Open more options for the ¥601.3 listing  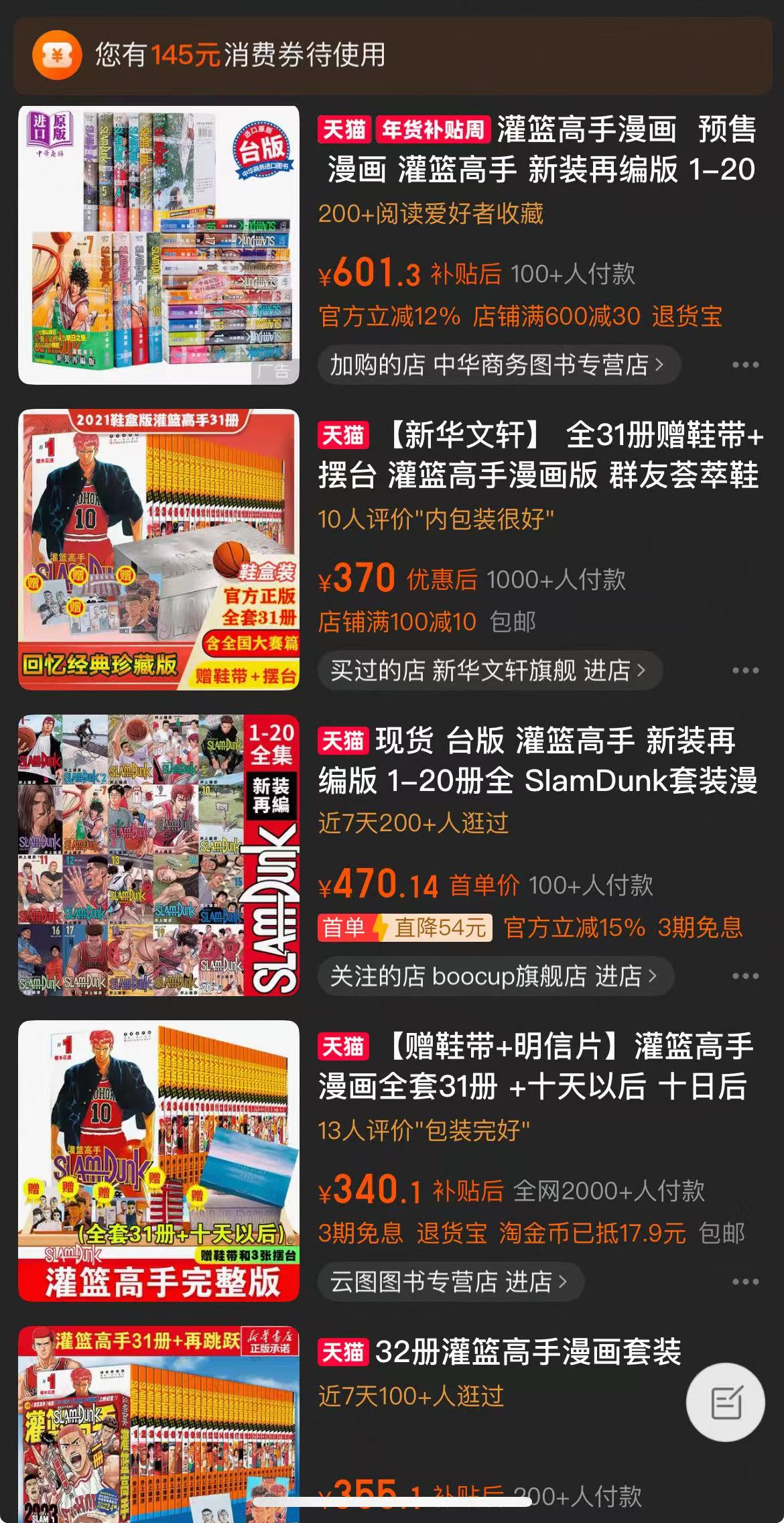(745, 365)
